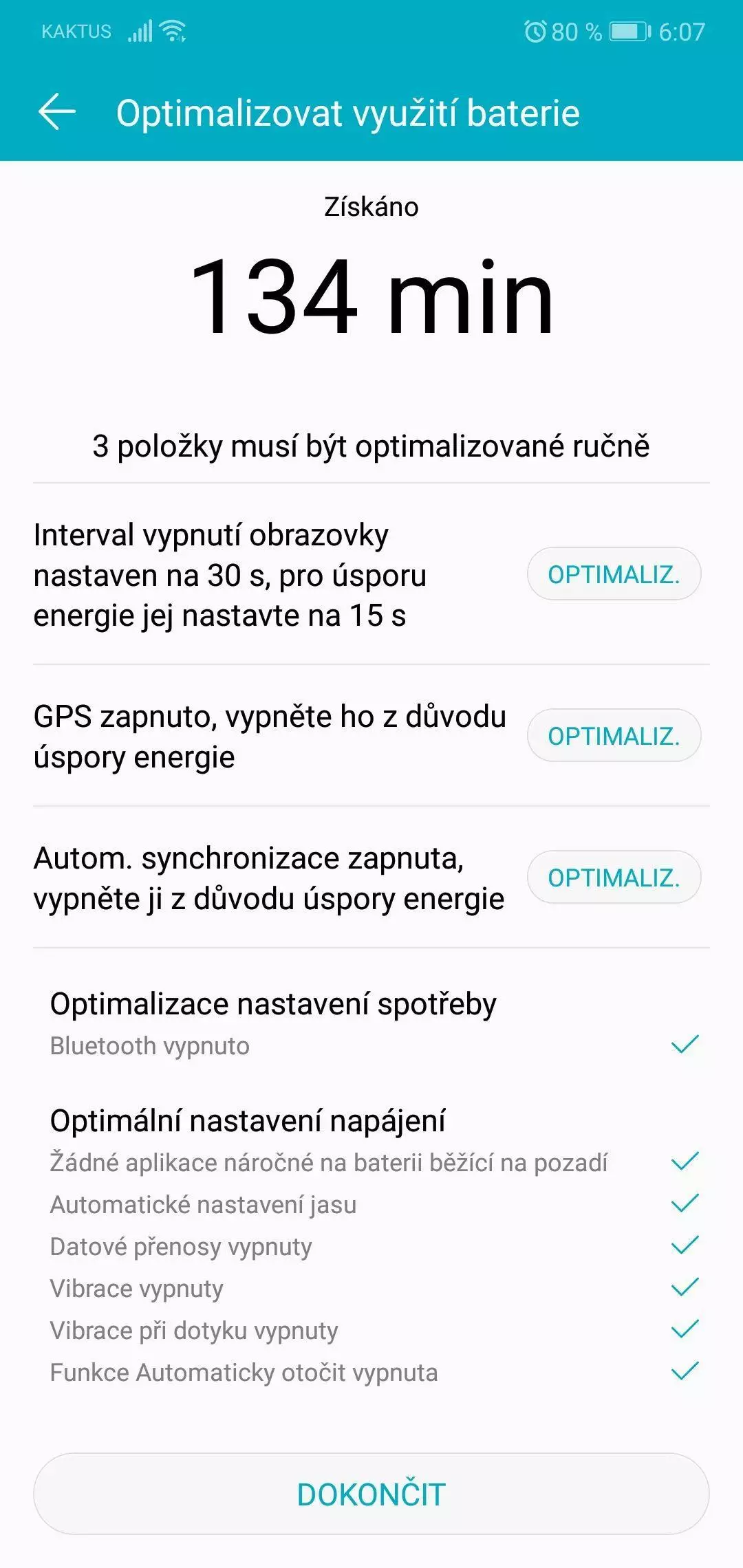The height and width of the screenshot is (1568, 743).
Task: Optimize the screen timeout interval setting
Action: (614, 574)
